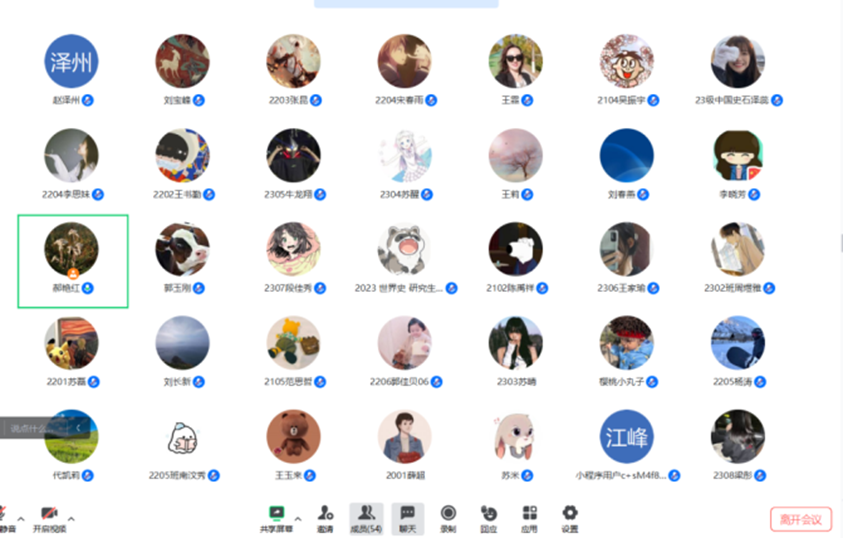Screen dimensions: 843x538
Task: Open the reactions (回应) menu
Action: click(489, 517)
